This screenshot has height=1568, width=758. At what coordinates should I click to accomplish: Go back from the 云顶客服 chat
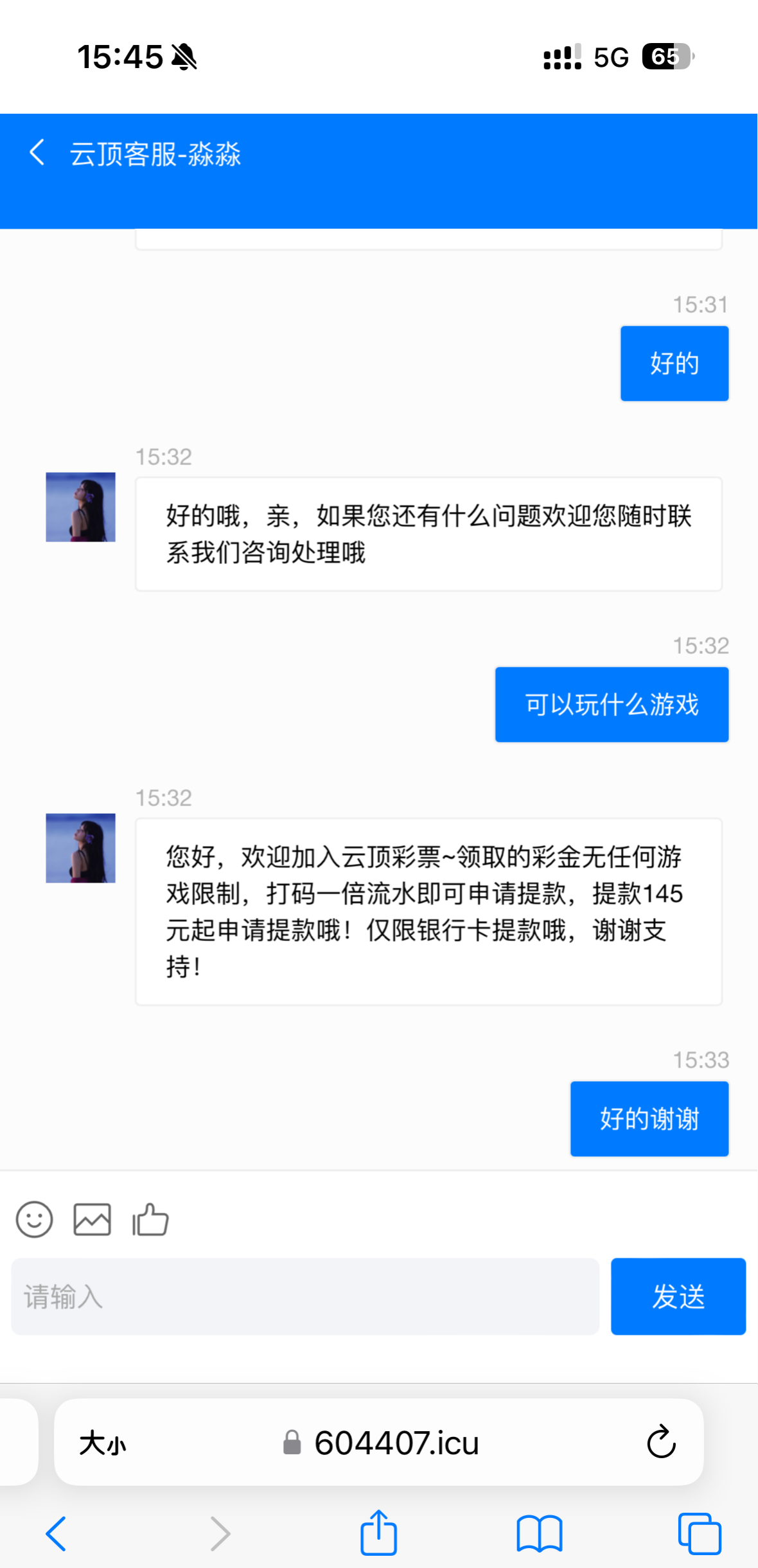click(37, 154)
